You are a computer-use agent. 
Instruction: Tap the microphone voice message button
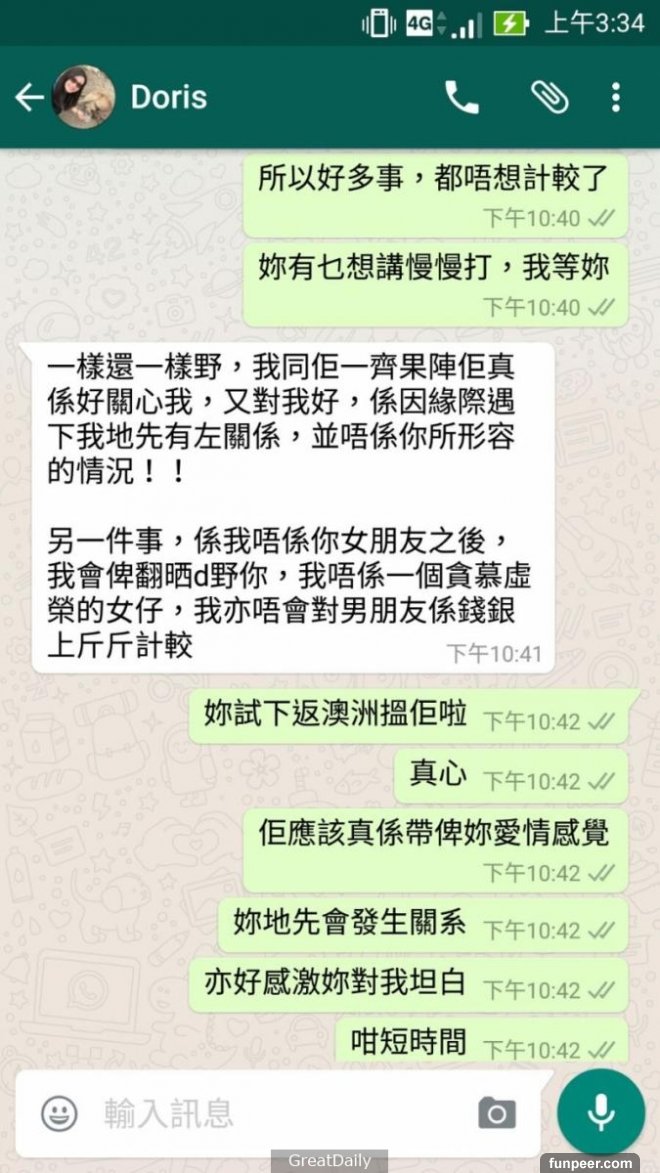point(600,1112)
